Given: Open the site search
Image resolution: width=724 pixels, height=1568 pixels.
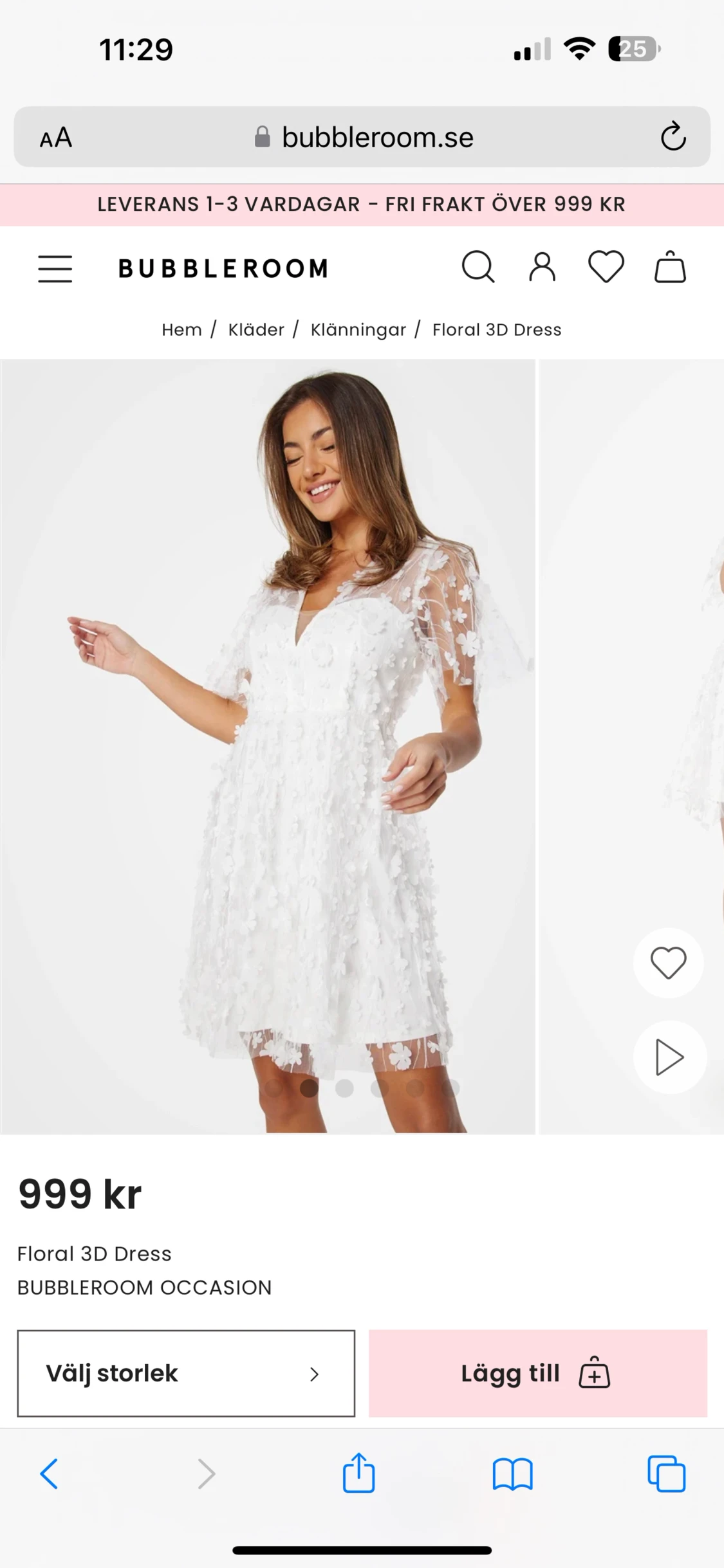Looking at the screenshot, I should tap(478, 267).
